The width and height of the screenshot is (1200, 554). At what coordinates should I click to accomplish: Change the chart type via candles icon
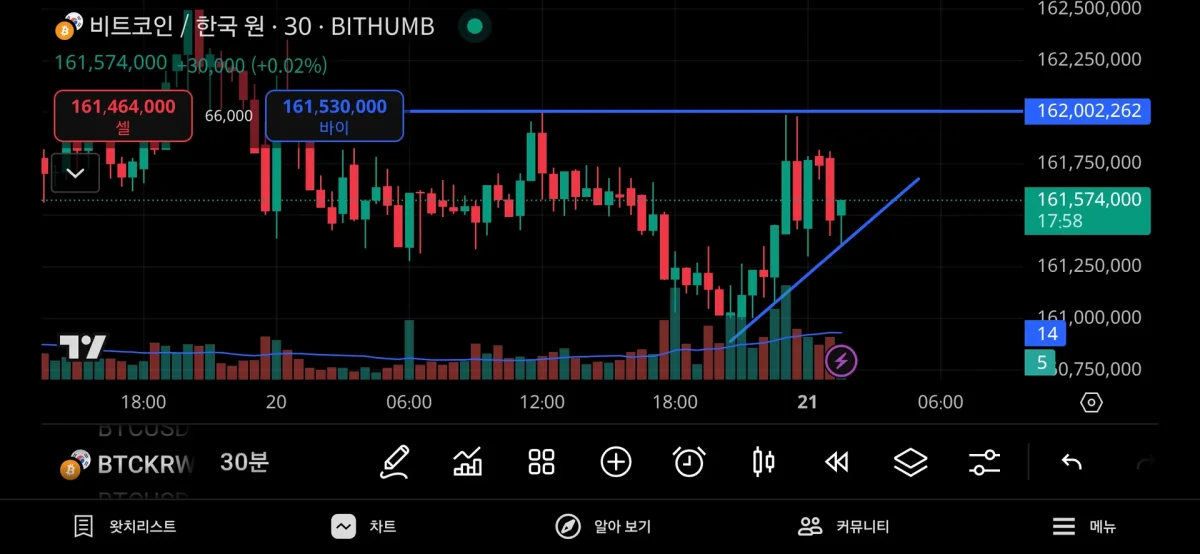[763, 462]
